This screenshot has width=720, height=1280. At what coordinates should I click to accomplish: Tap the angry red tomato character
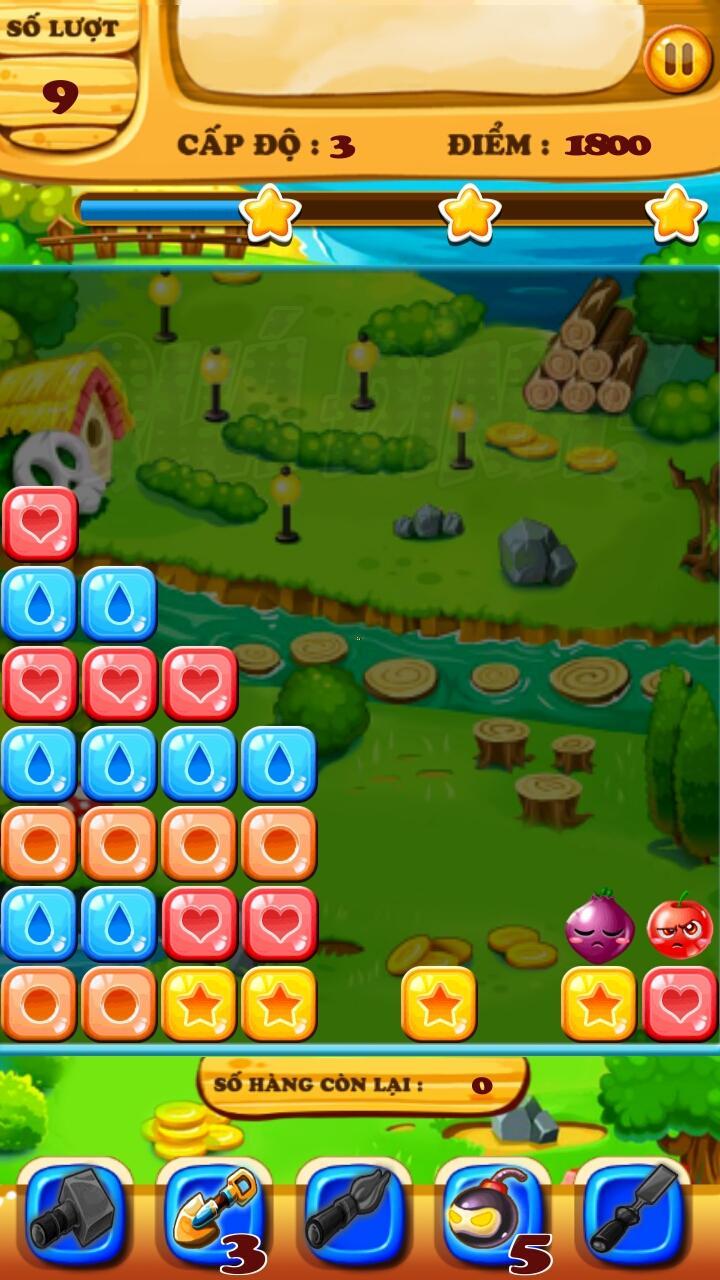[x=680, y=927]
